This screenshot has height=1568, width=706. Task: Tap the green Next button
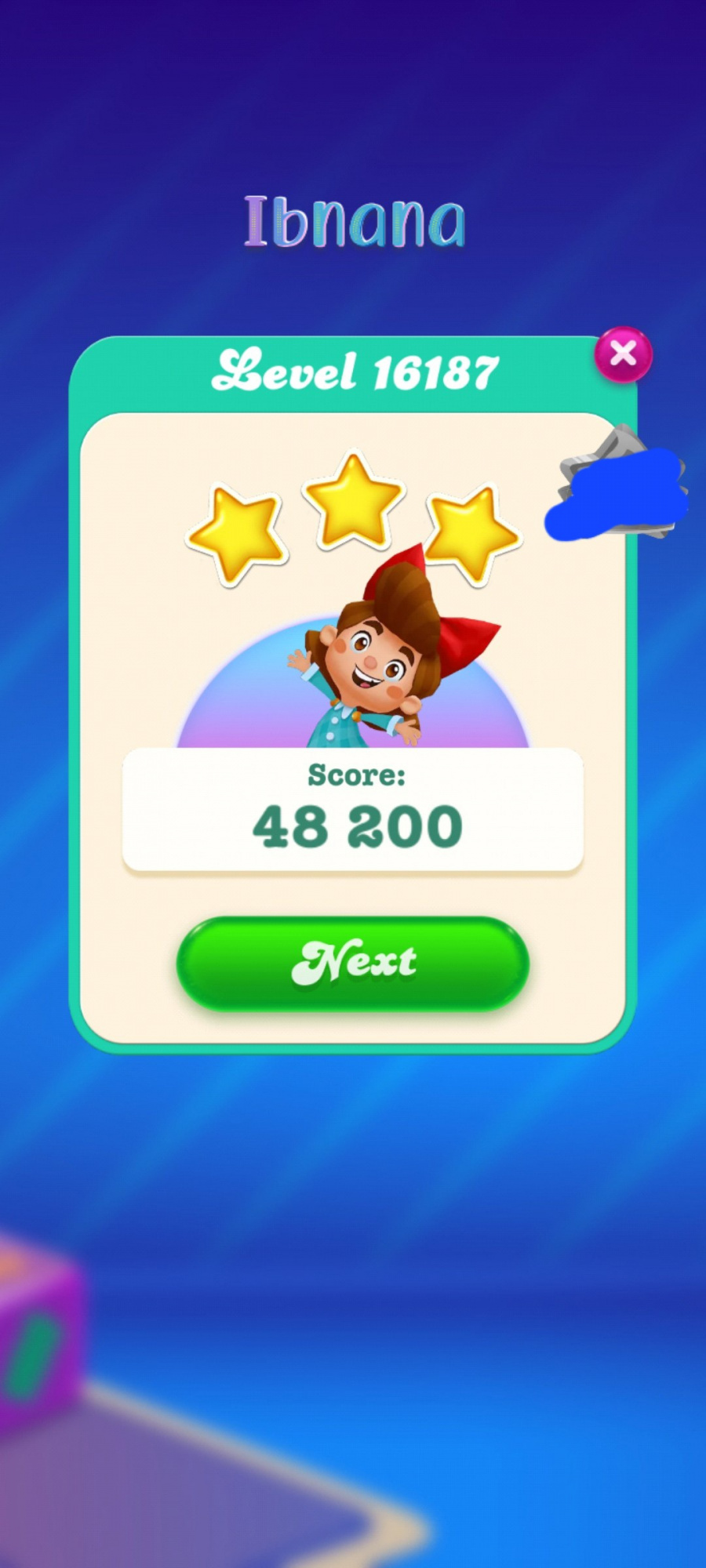click(352, 963)
